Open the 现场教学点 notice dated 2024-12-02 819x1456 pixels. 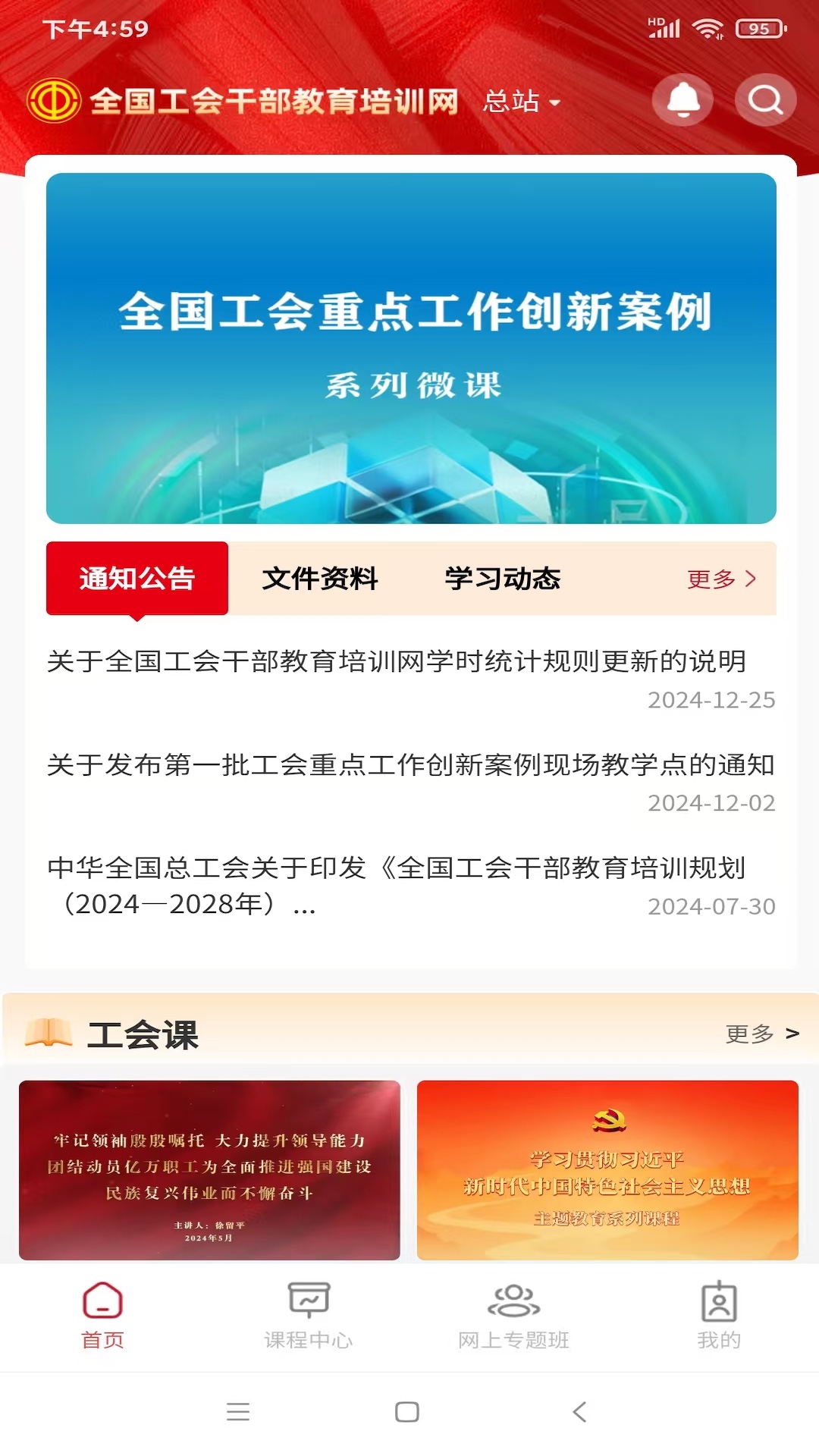pyautogui.click(x=409, y=767)
